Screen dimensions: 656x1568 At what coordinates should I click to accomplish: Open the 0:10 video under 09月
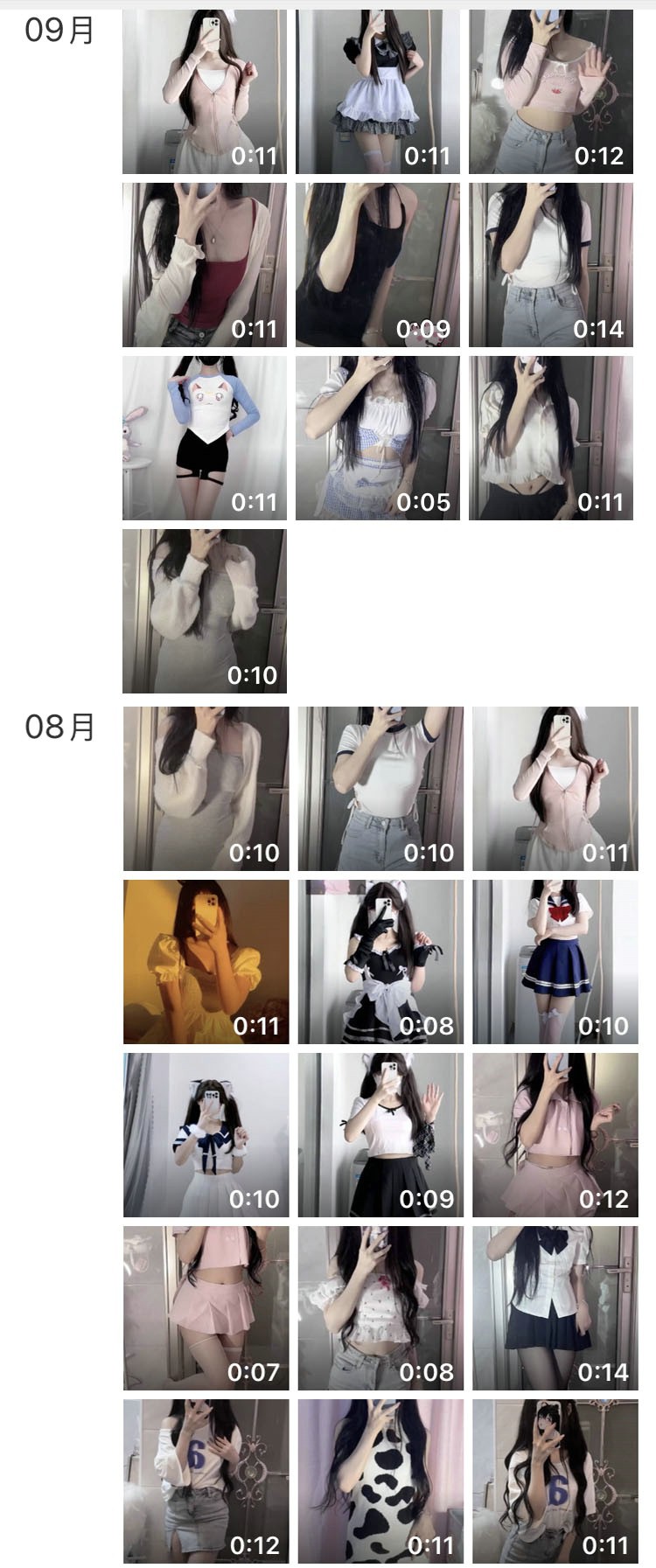[204, 611]
